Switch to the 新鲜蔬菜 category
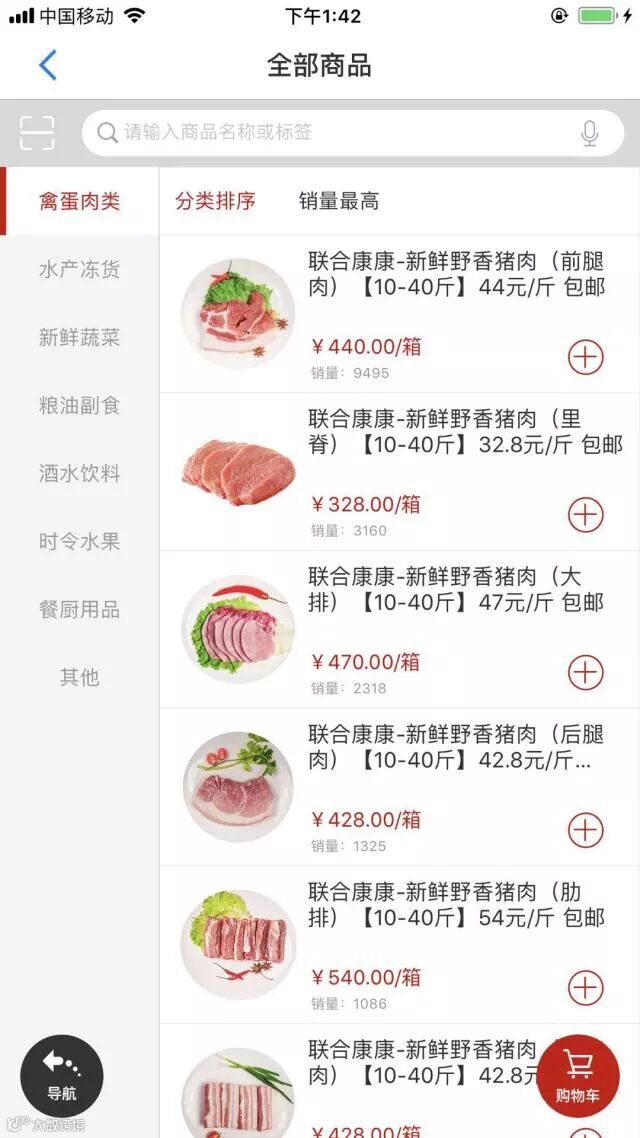The width and height of the screenshot is (640, 1138). [x=79, y=337]
